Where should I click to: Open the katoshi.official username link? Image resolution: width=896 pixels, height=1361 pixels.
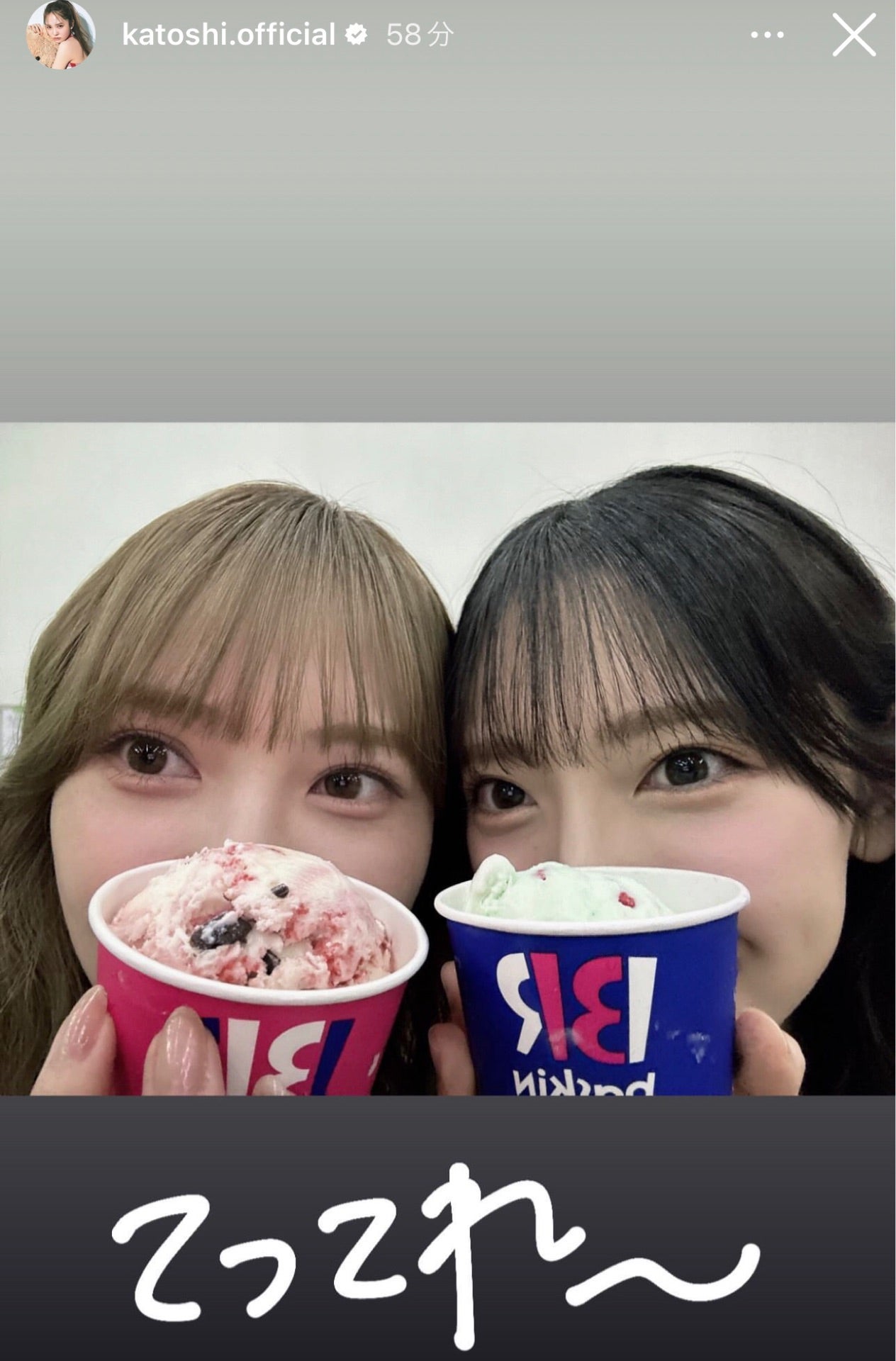point(228,35)
